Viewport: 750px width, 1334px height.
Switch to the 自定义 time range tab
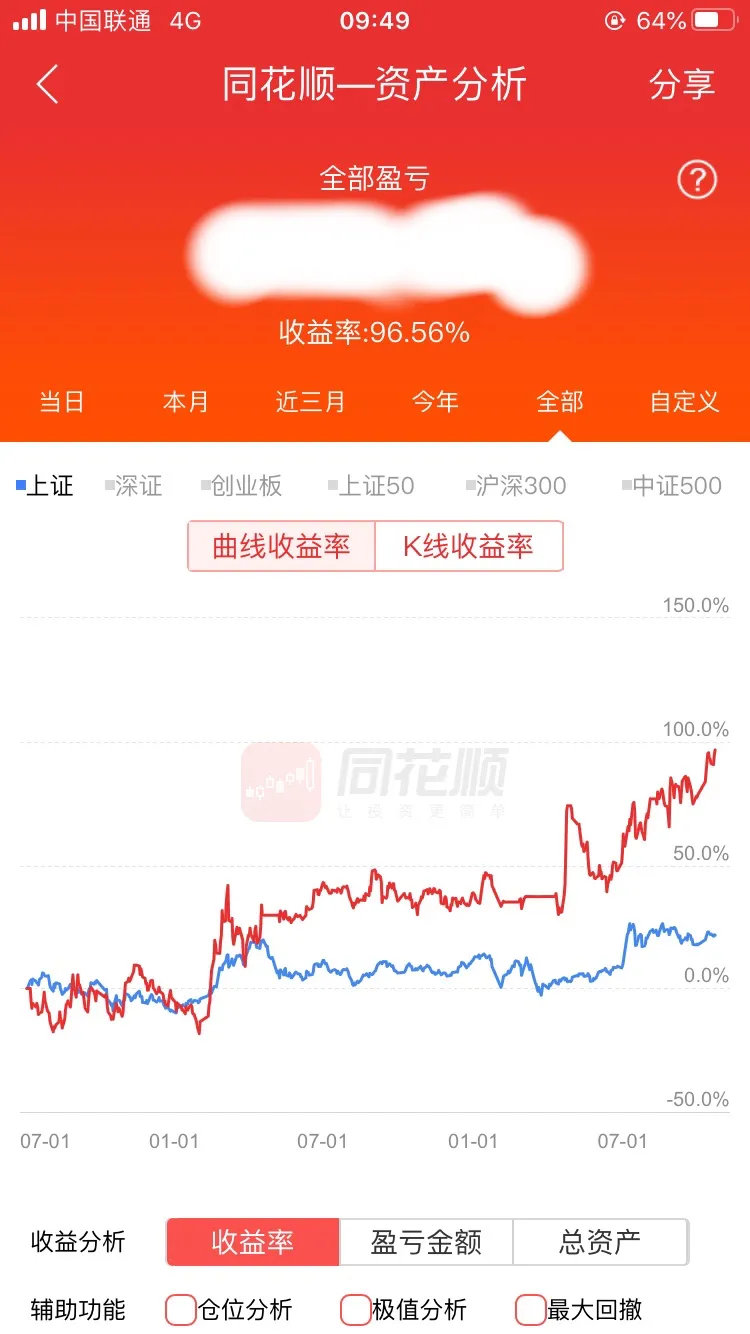click(x=683, y=401)
